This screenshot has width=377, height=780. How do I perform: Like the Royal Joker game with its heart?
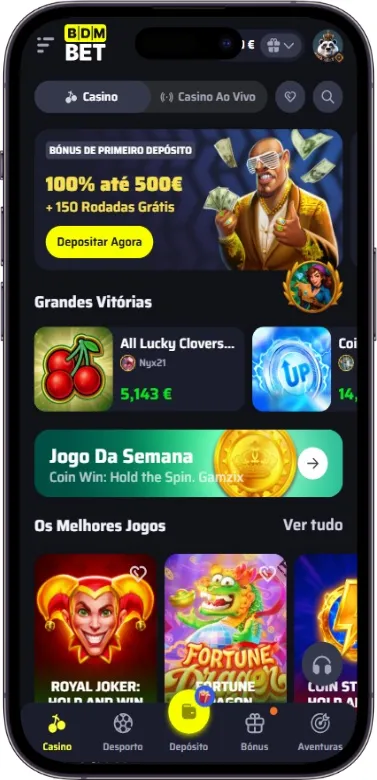pos(138,574)
